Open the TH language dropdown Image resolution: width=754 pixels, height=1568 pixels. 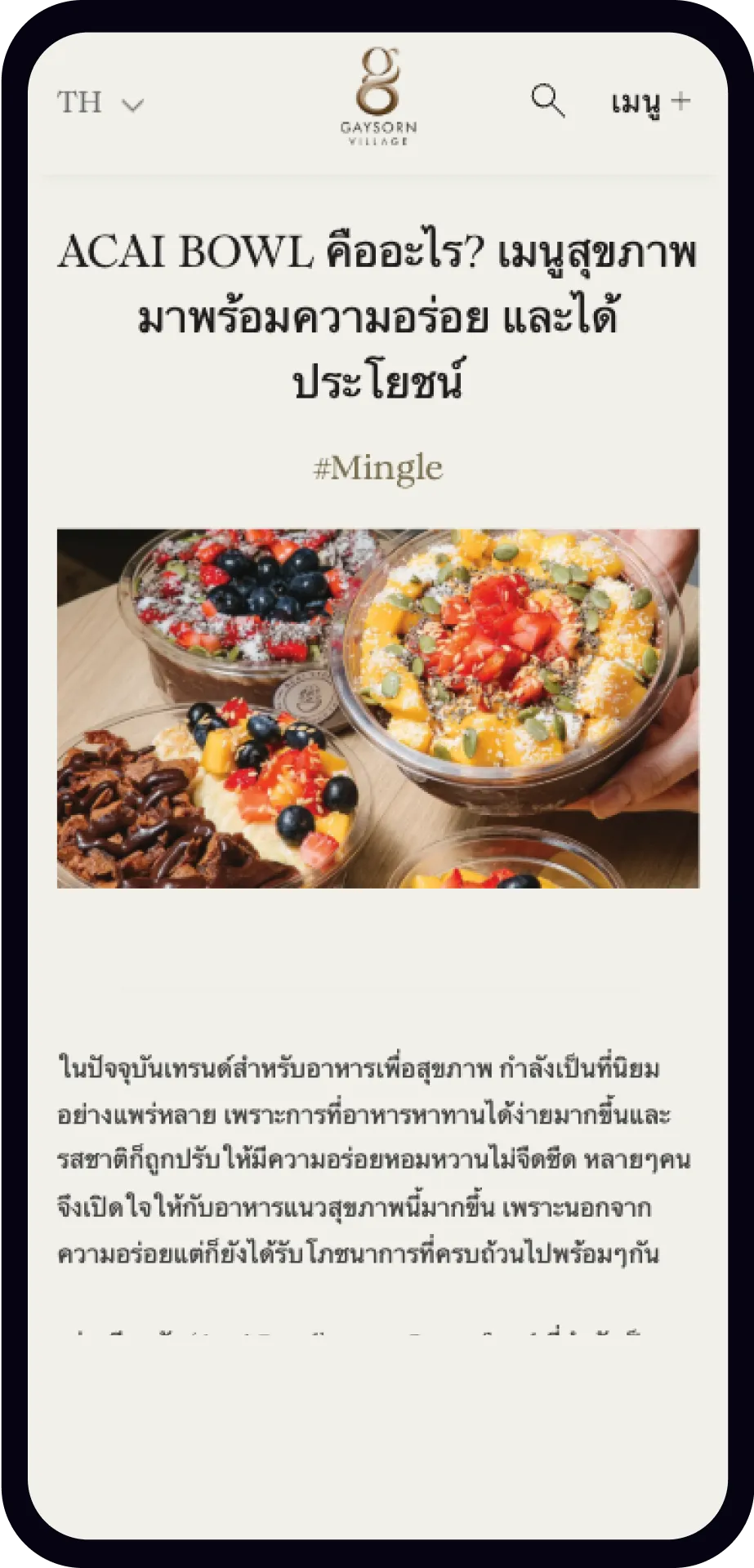coord(100,103)
